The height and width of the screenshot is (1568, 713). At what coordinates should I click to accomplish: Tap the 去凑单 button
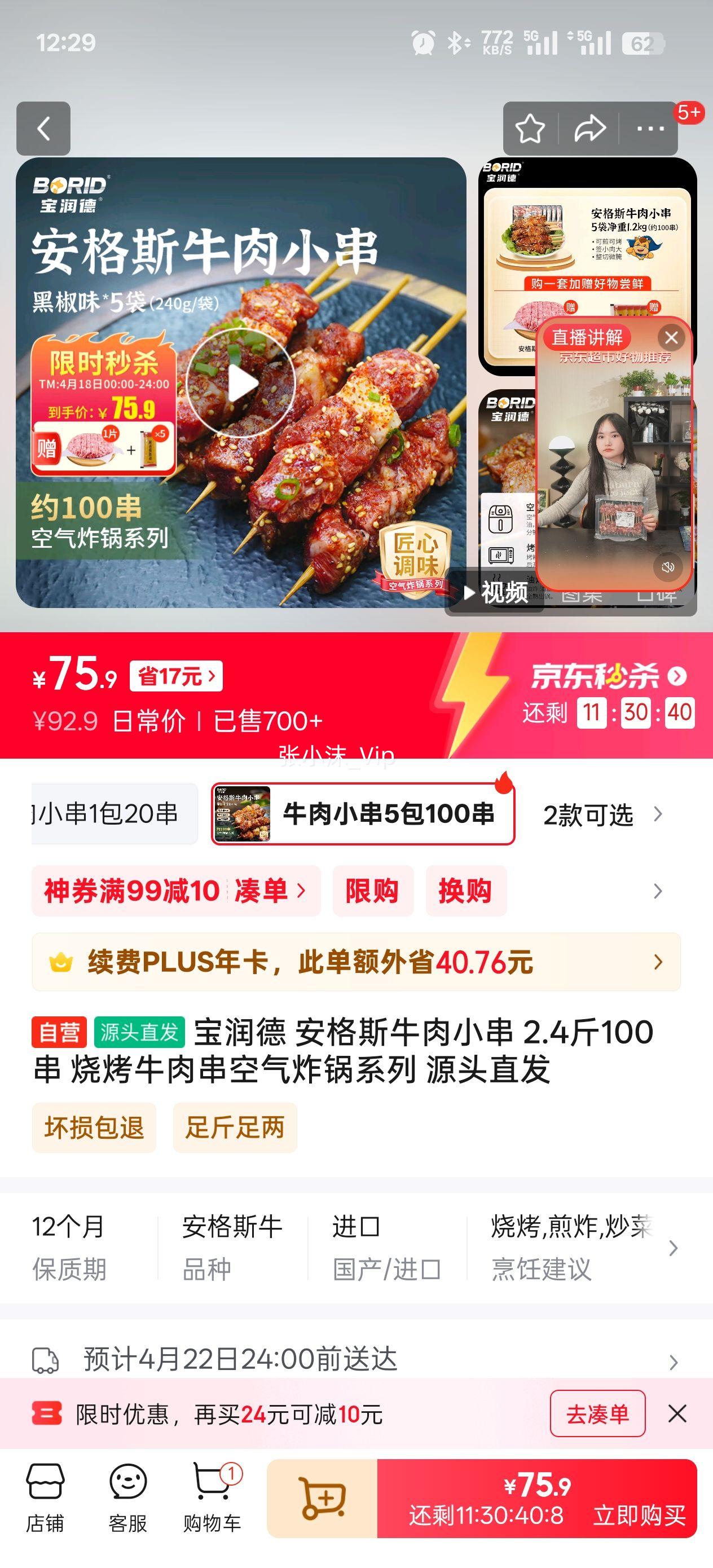point(597,1413)
